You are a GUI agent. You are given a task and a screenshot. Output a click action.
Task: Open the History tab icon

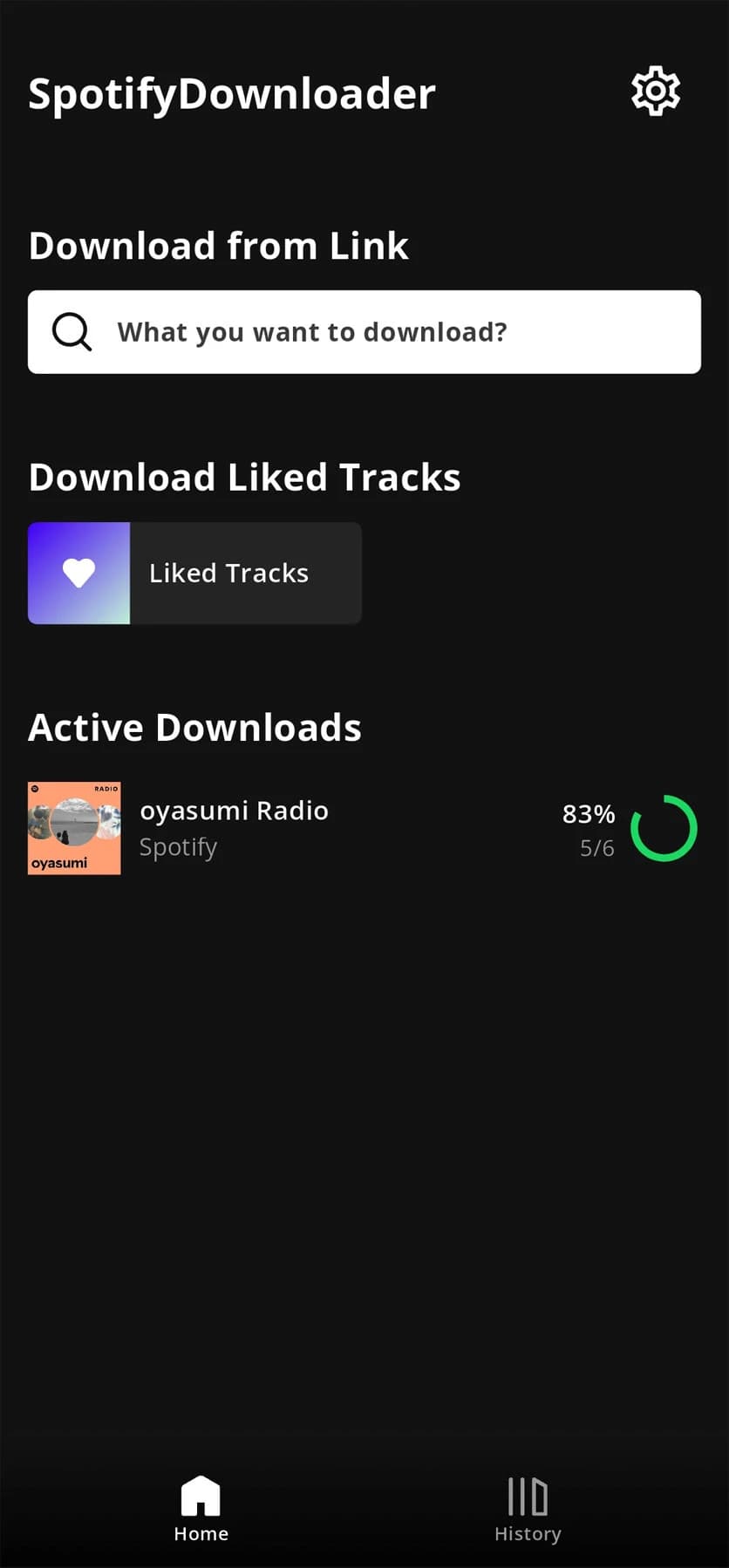(x=527, y=1495)
